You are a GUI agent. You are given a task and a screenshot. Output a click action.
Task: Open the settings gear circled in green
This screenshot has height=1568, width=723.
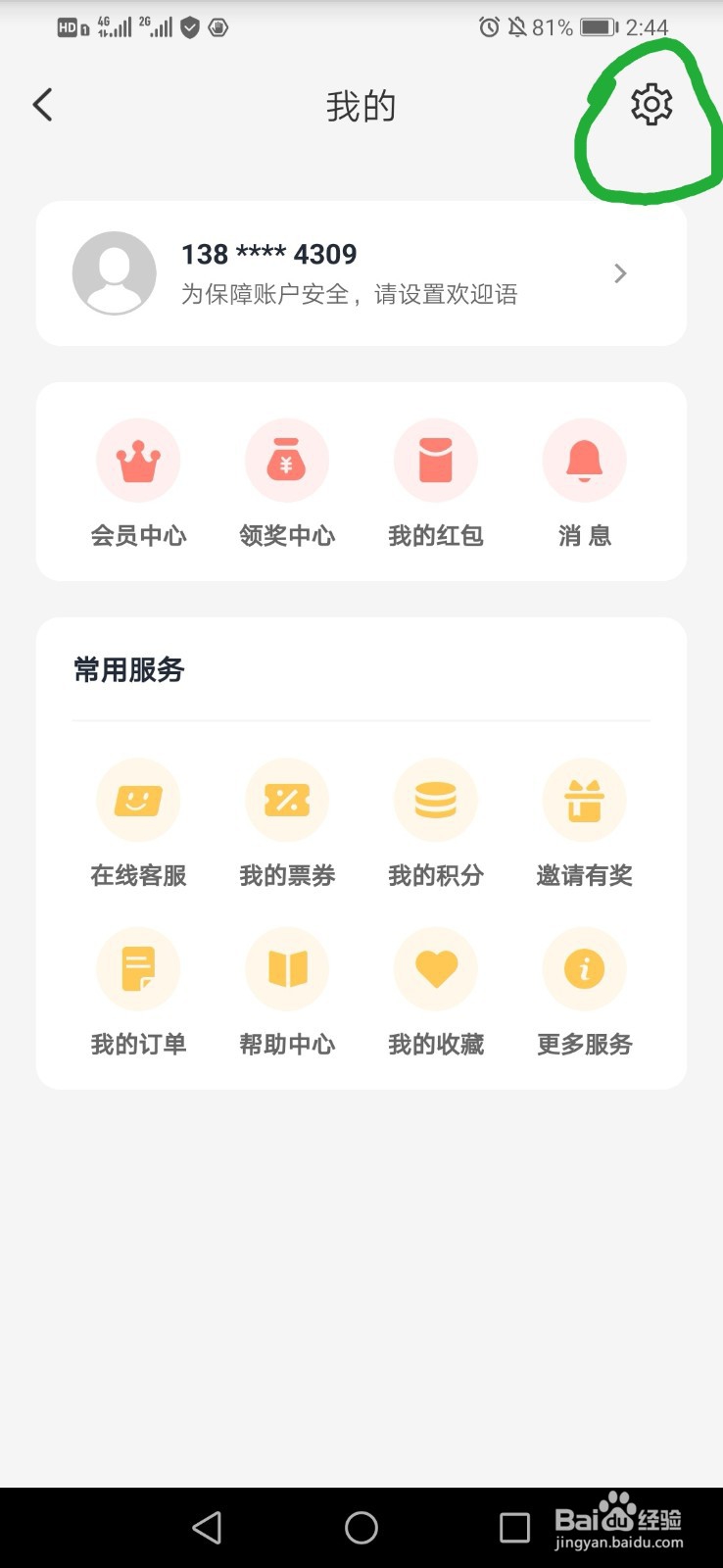coord(651,102)
